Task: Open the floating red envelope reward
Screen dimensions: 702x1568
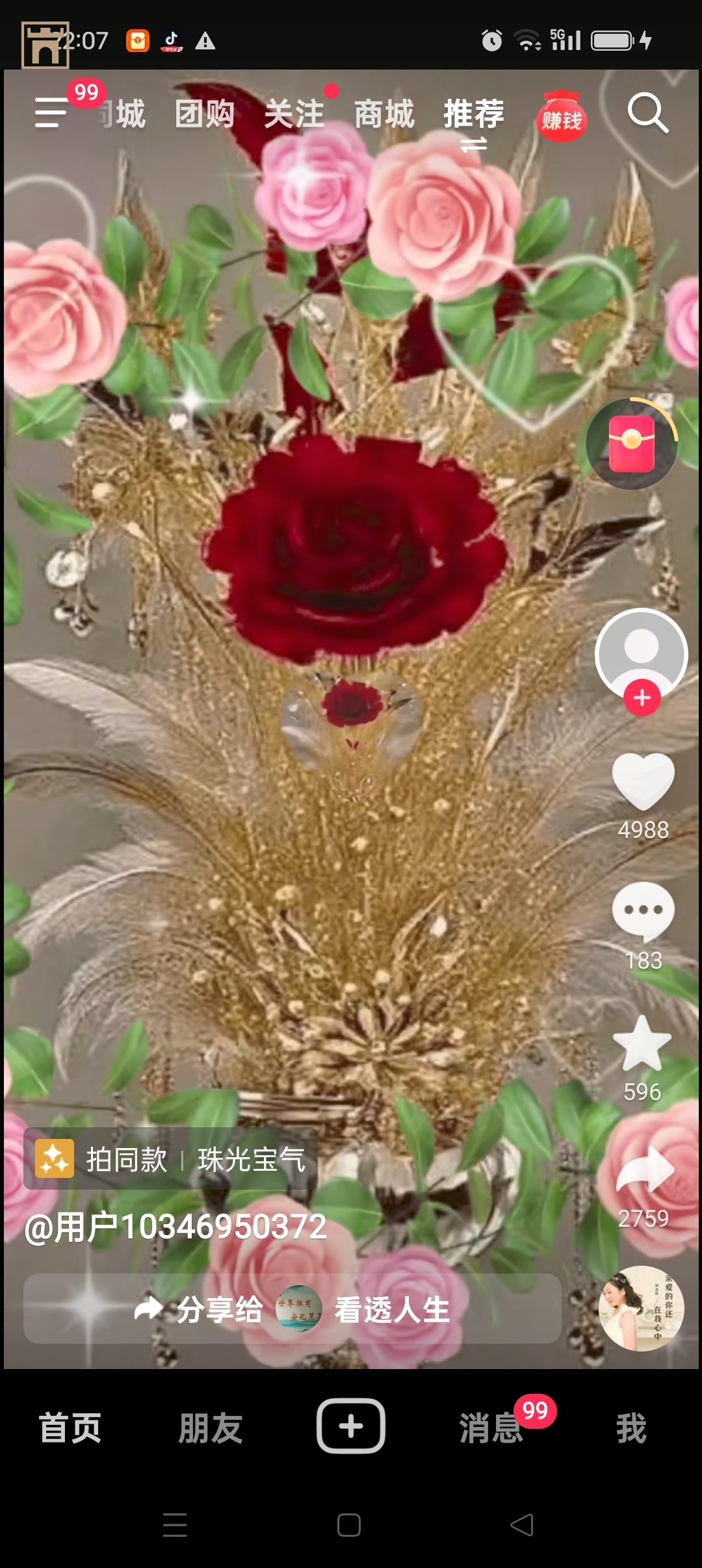Action: pyautogui.click(x=631, y=444)
